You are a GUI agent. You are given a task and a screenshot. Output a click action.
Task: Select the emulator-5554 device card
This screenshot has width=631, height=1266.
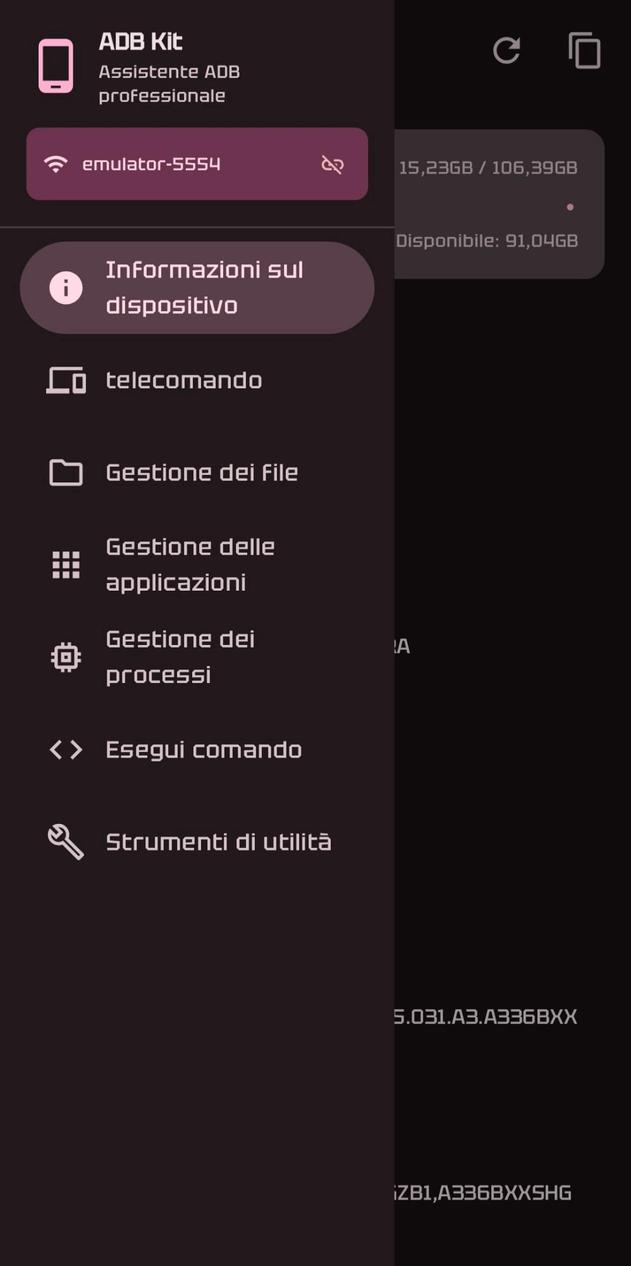(180, 164)
